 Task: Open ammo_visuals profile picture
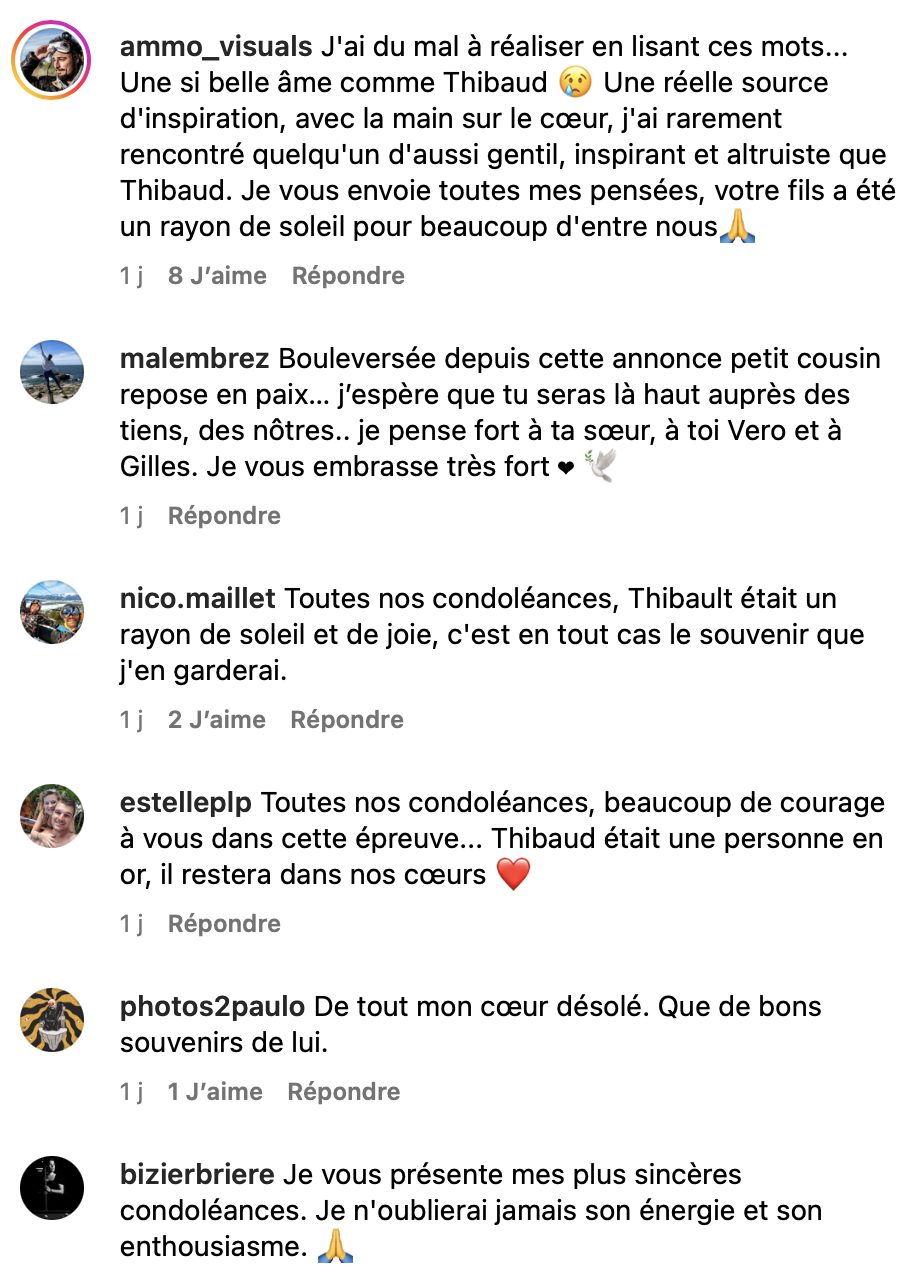tap(52, 59)
